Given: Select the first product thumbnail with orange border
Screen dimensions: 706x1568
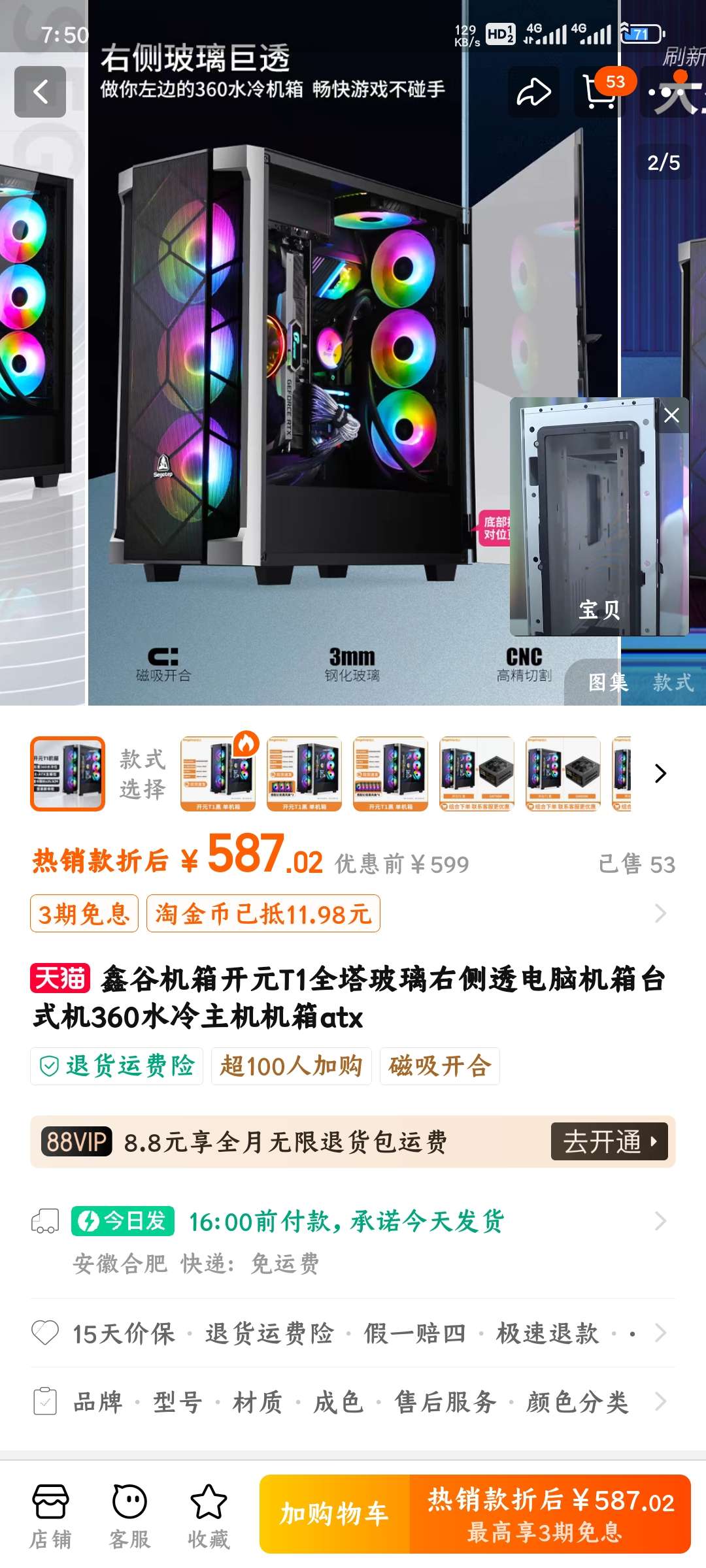Looking at the screenshot, I should (67, 774).
